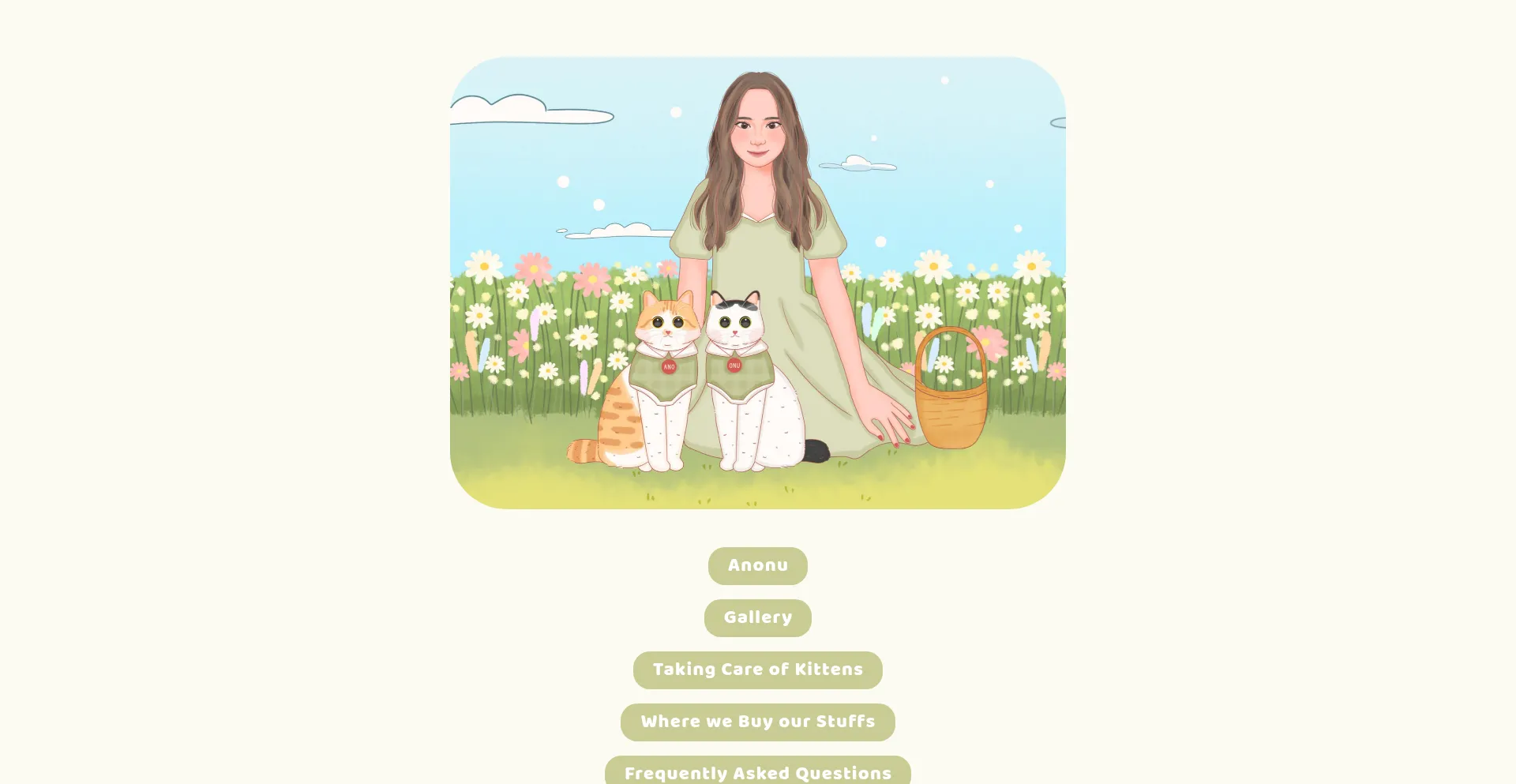The height and width of the screenshot is (784, 1516).
Task: Go to the Gallery page
Action: click(757, 617)
